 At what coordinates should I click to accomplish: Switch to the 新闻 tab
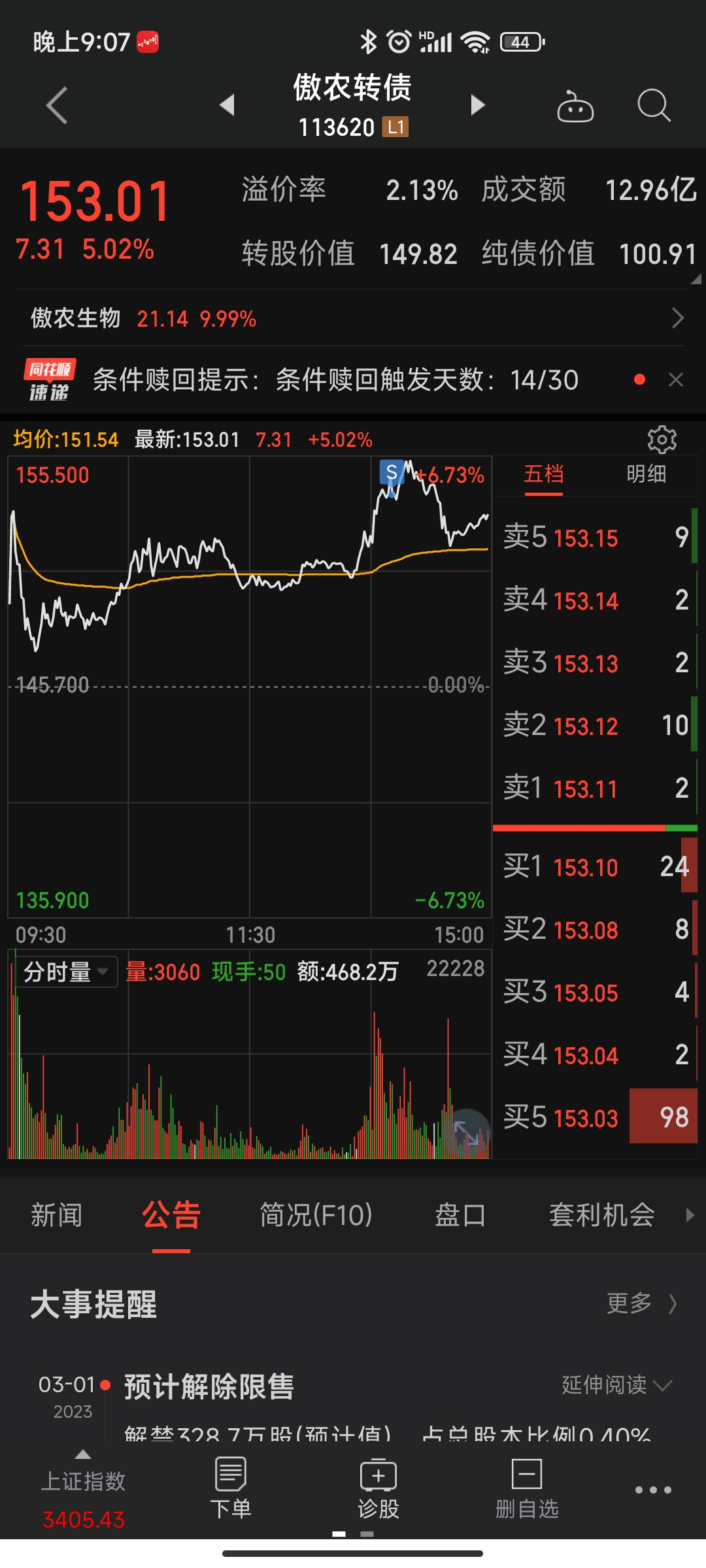(x=57, y=1215)
